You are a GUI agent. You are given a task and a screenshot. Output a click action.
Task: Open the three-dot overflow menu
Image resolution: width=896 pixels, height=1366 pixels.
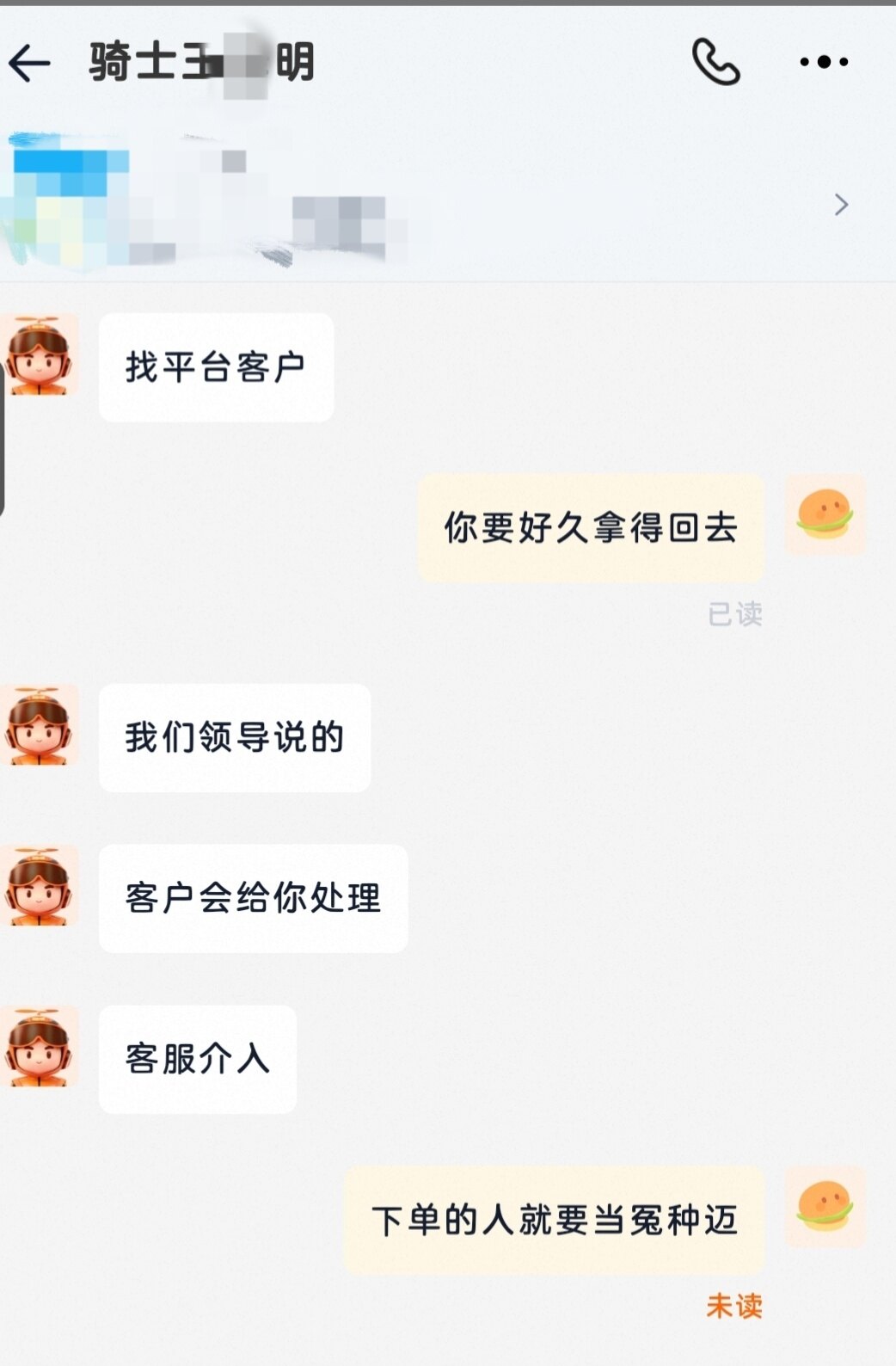(824, 62)
